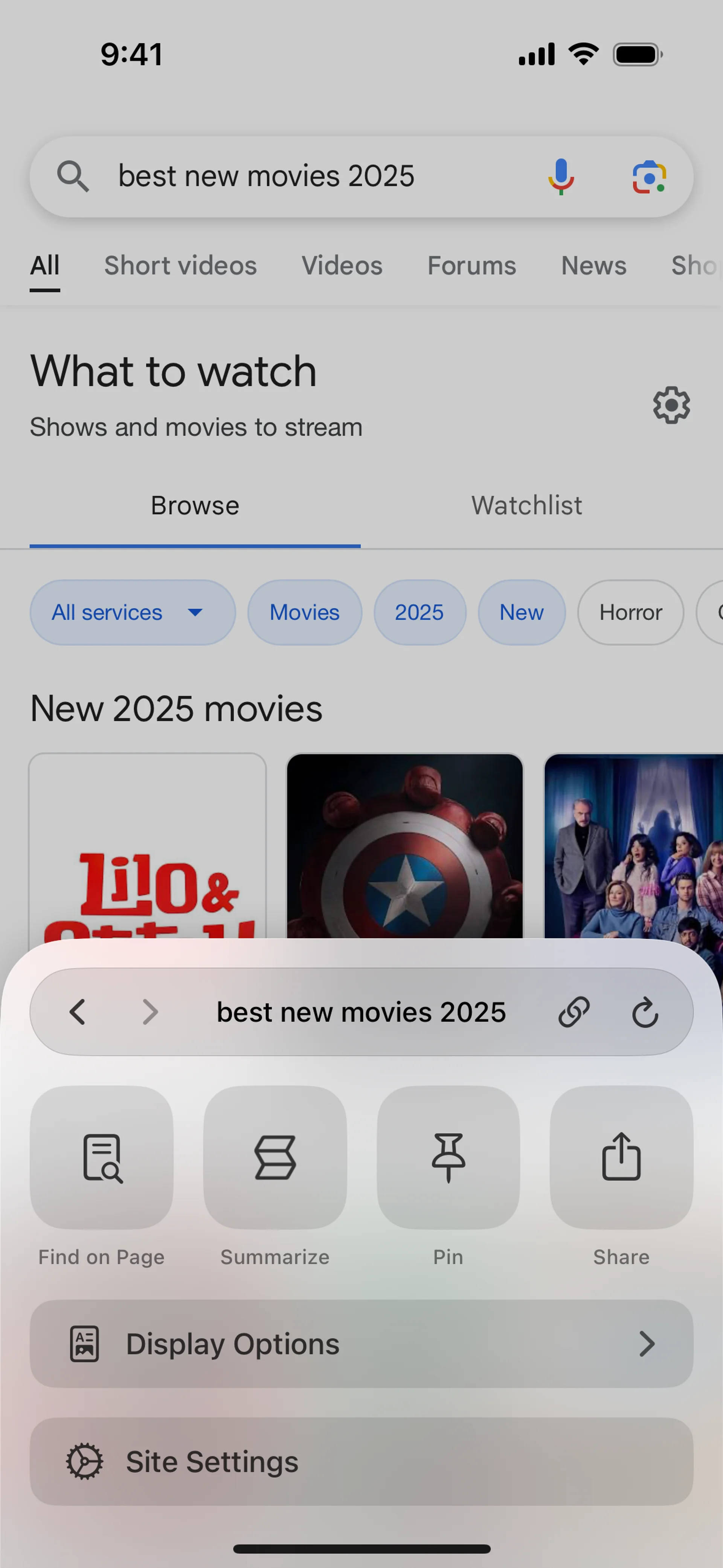Screen dimensions: 723x1568
Task: Go forward using the forward arrow
Action: click(x=150, y=1012)
